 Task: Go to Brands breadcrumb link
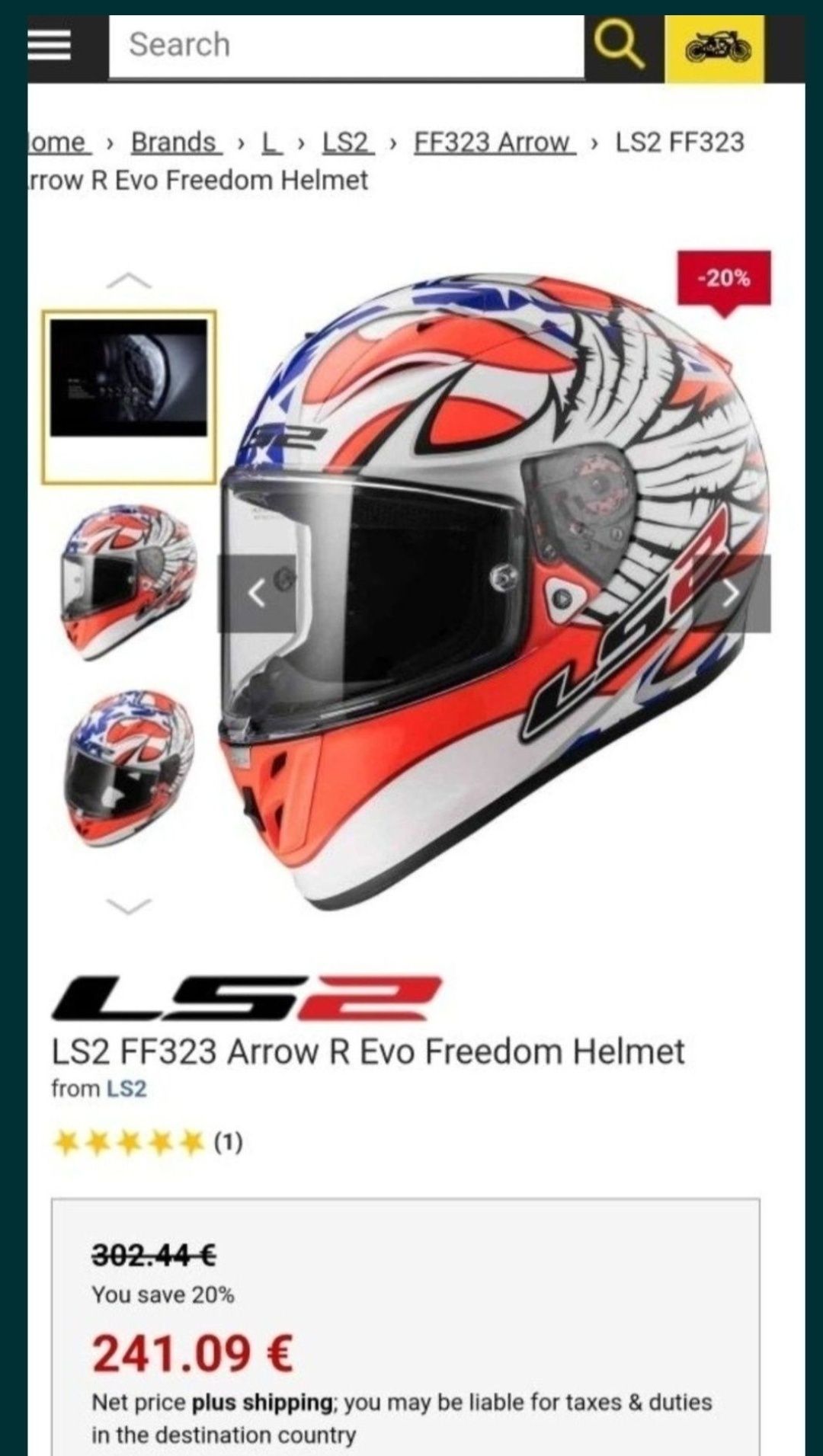point(176,142)
